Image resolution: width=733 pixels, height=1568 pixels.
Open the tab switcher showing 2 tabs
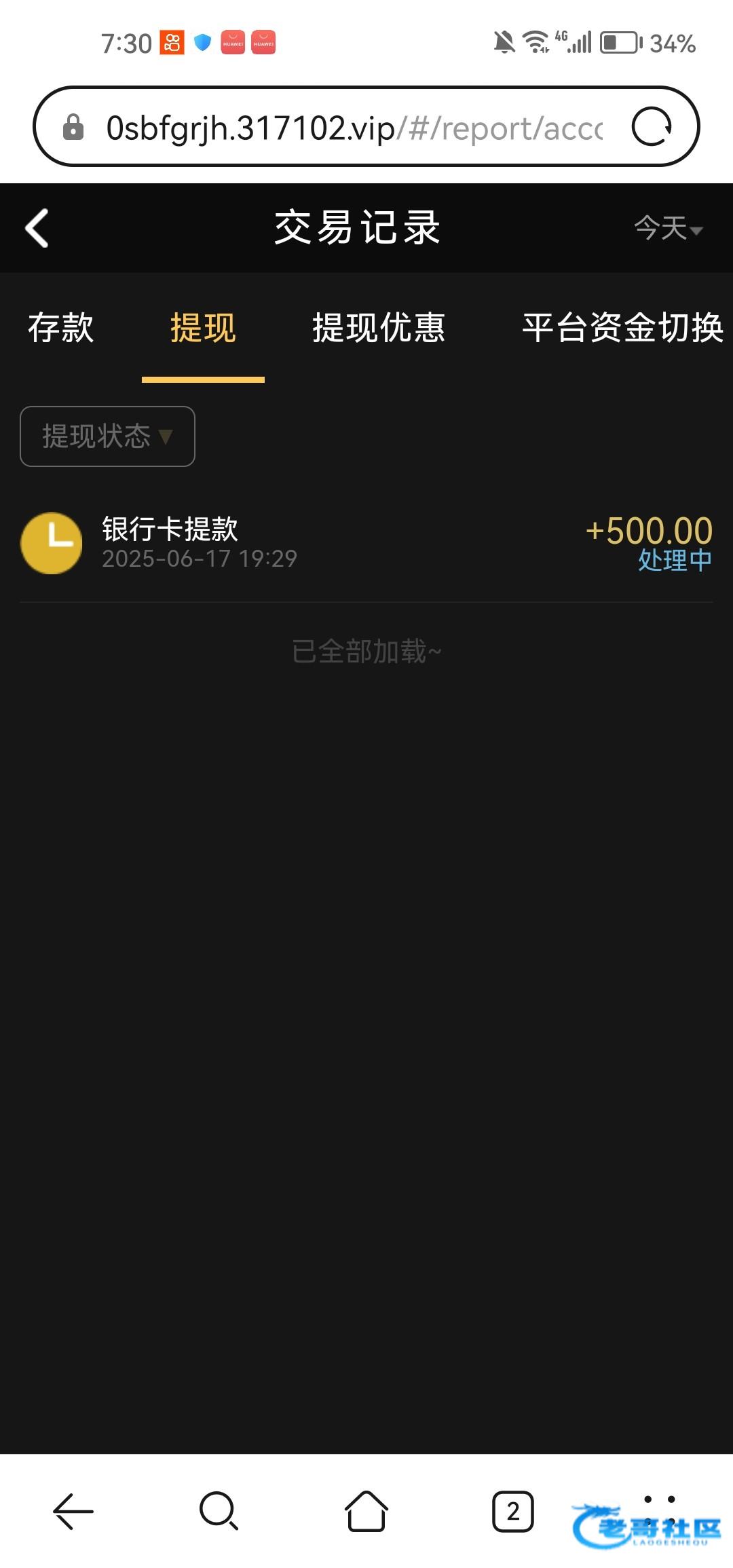click(513, 1511)
